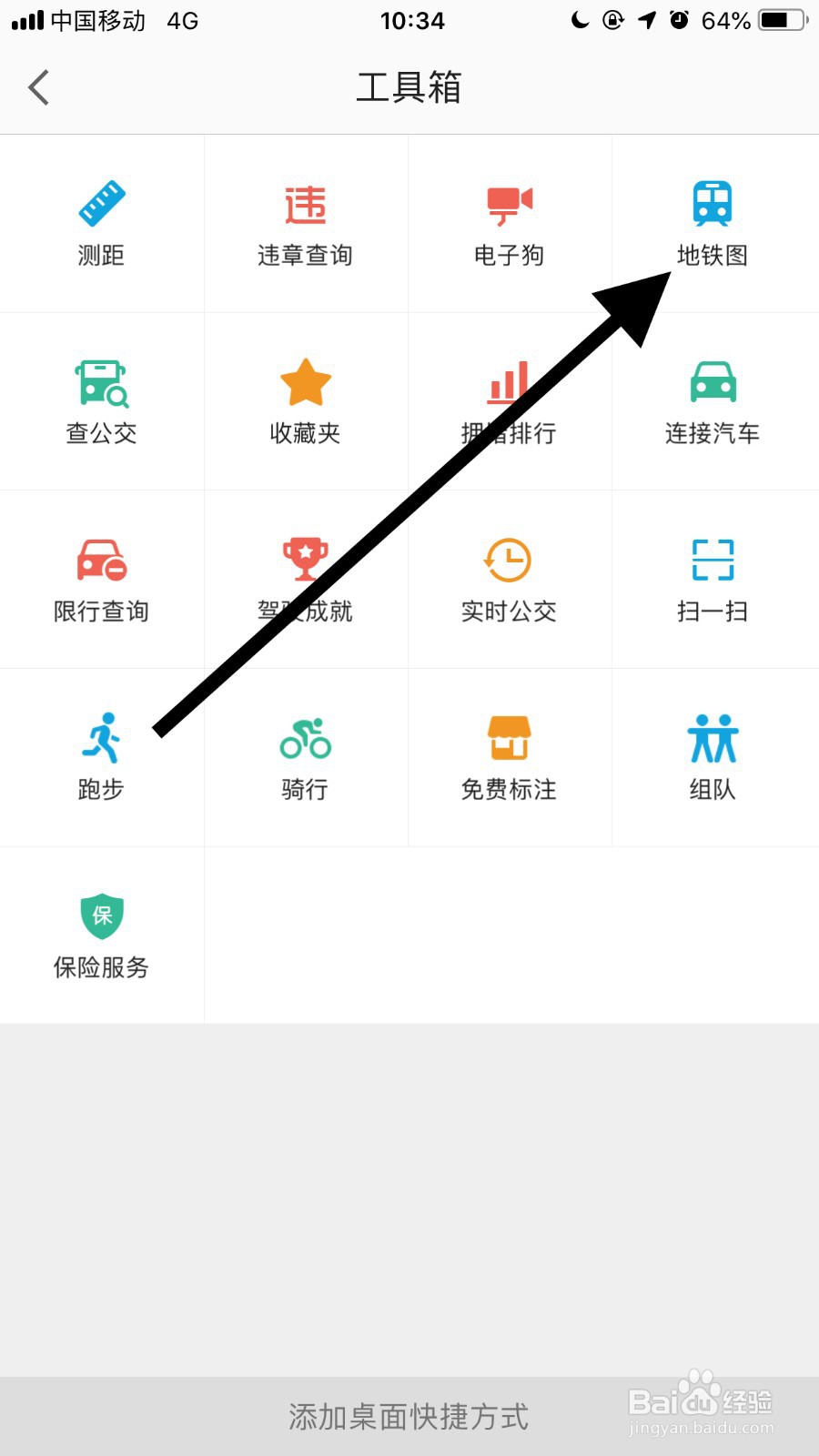Open the 地铁图 subway map
This screenshot has height=1456, width=819.
point(713,223)
